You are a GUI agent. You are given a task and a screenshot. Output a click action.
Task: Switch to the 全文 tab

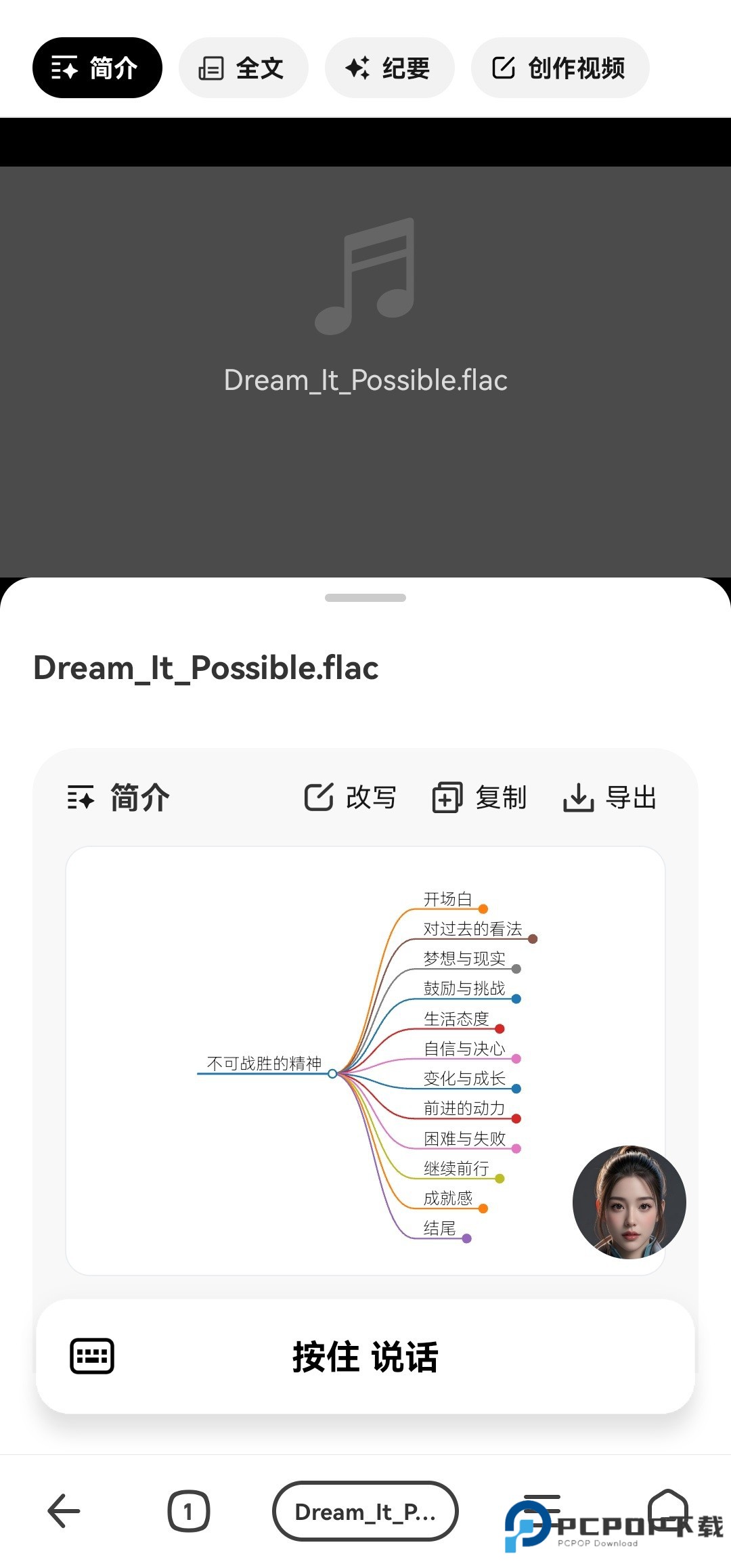(243, 68)
